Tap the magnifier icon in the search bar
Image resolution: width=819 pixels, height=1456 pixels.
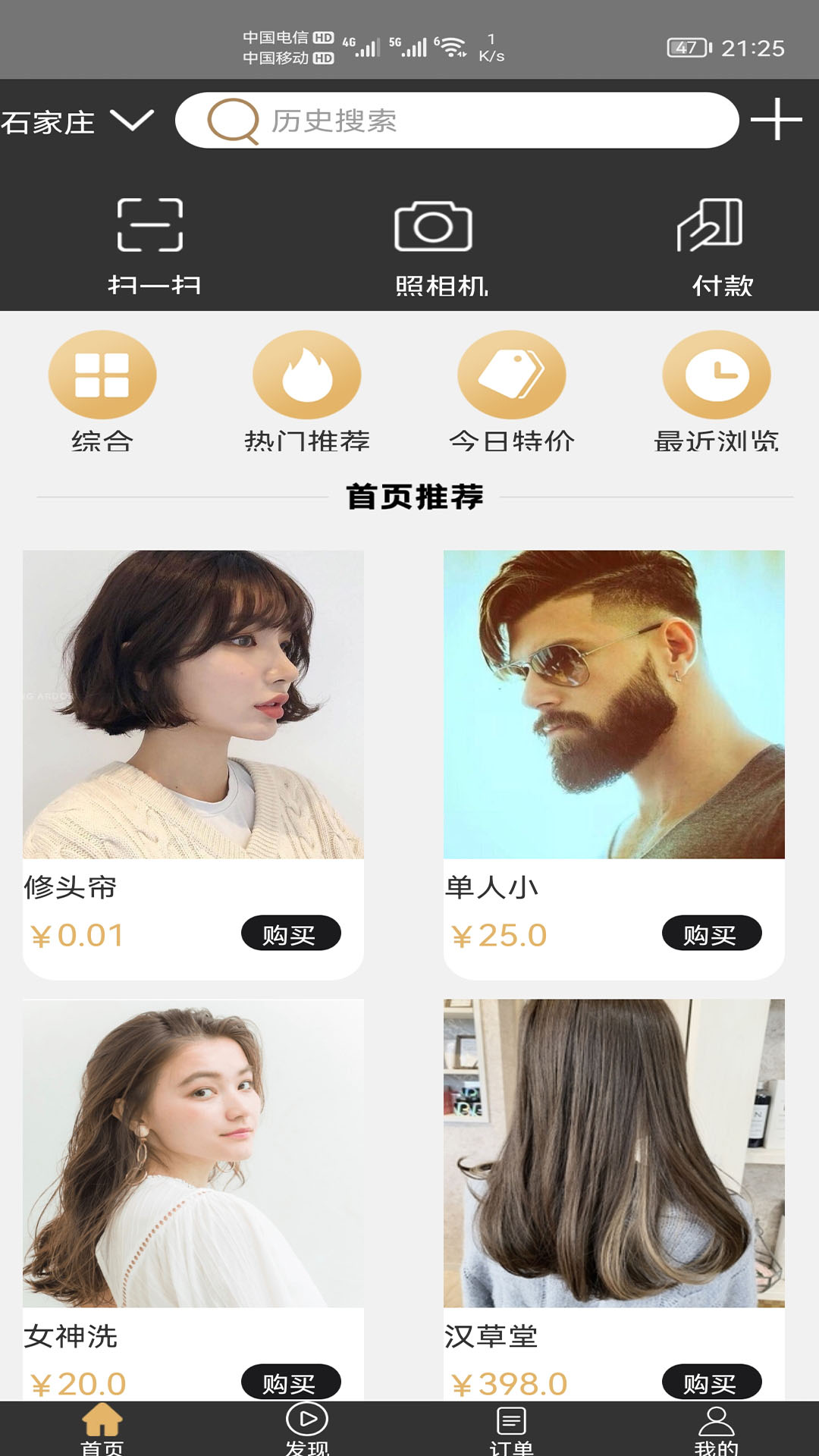pyautogui.click(x=233, y=121)
